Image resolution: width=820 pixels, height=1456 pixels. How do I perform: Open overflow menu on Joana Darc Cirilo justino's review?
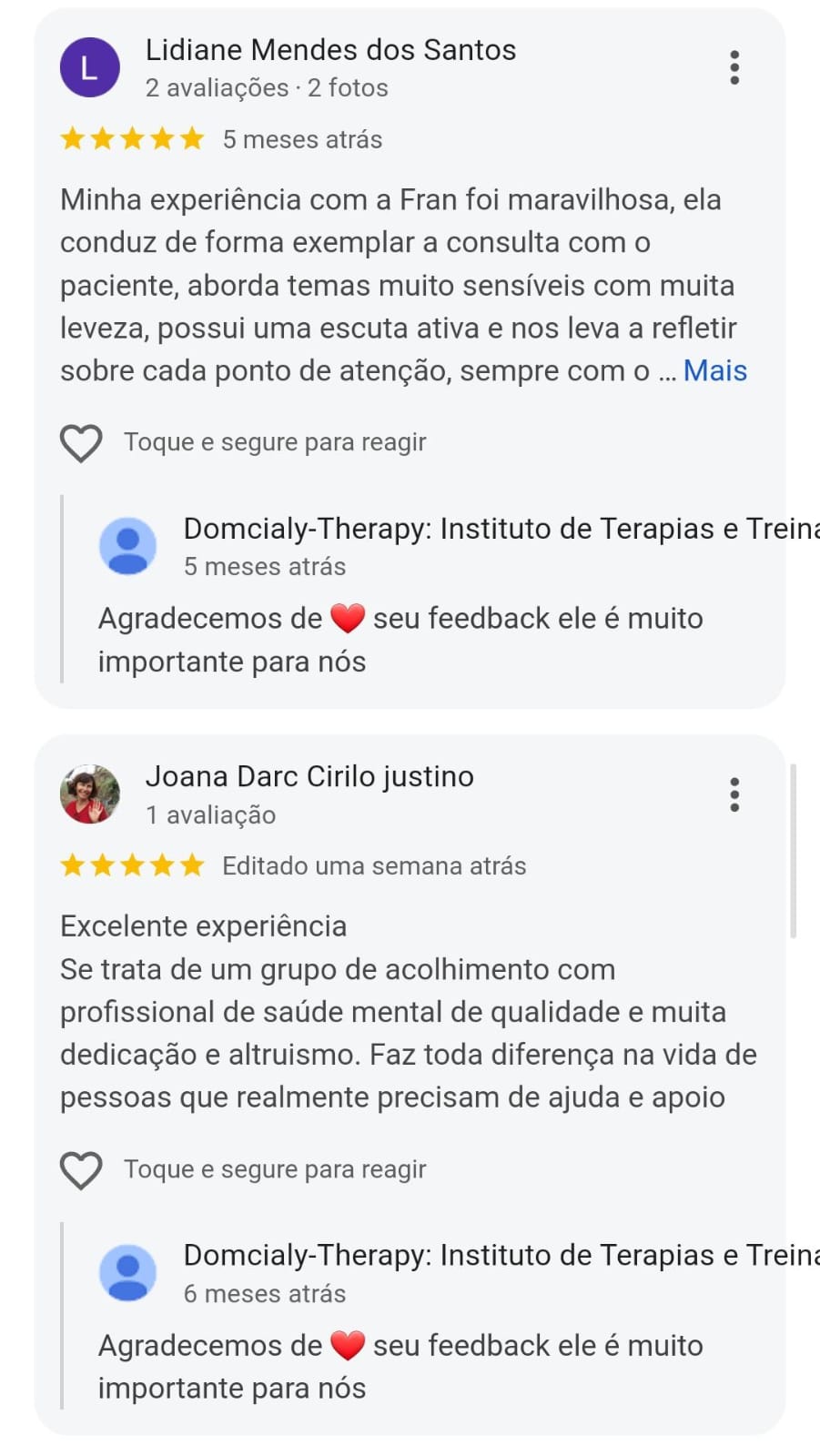click(x=734, y=794)
